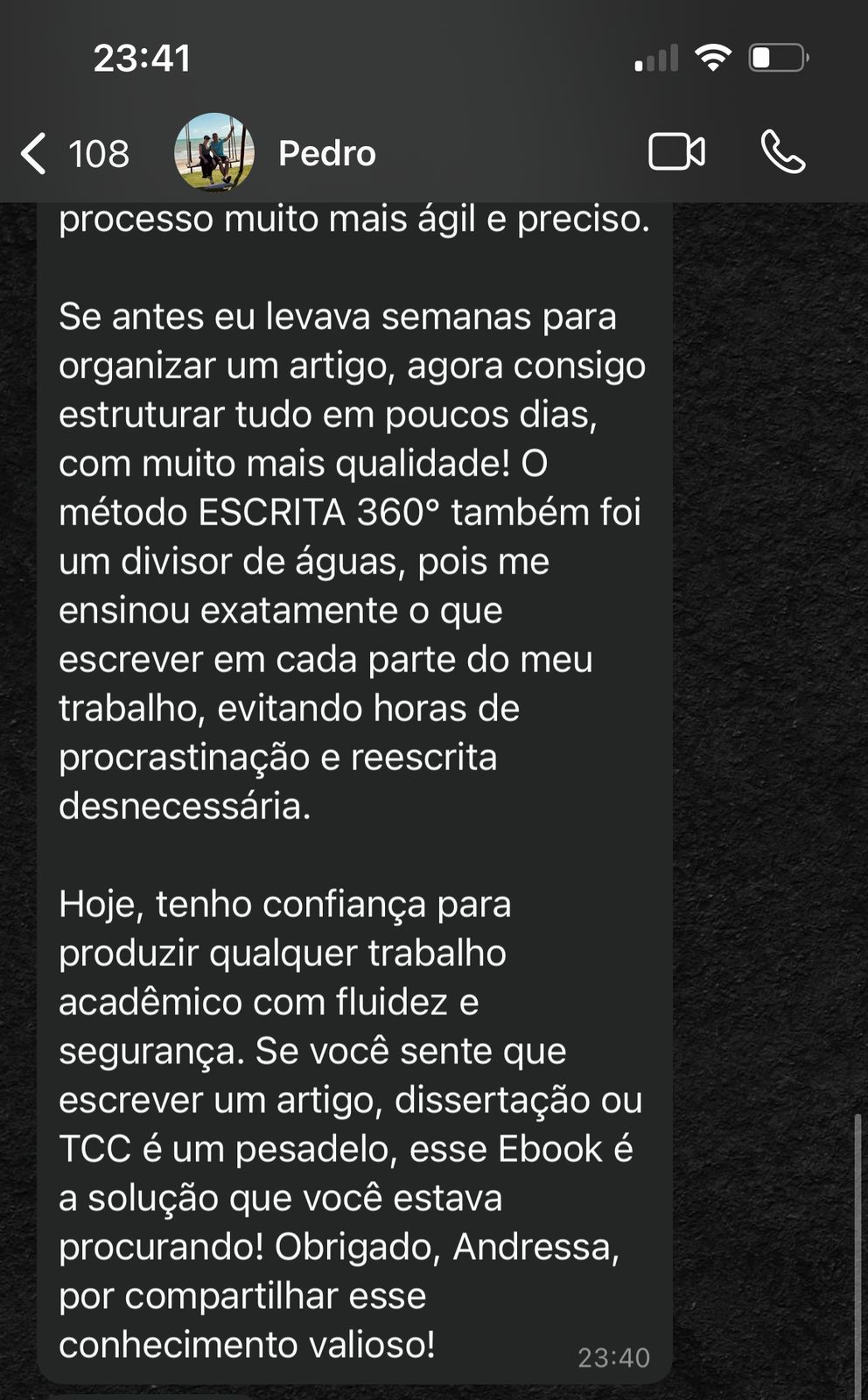
Task: Start a voice call with Pedro
Action: [x=782, y=152]
